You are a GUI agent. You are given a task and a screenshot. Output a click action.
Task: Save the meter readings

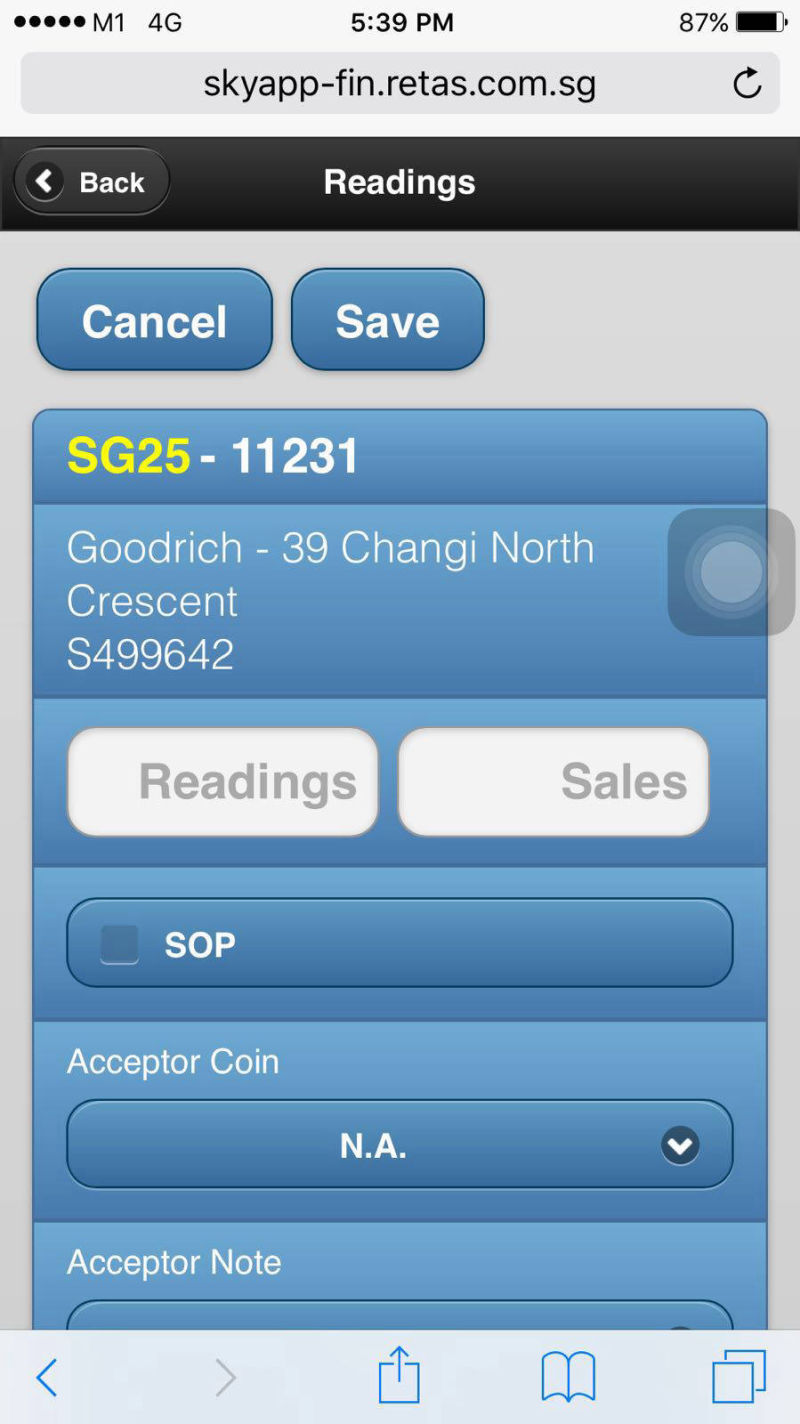click(x=388, y=319)
